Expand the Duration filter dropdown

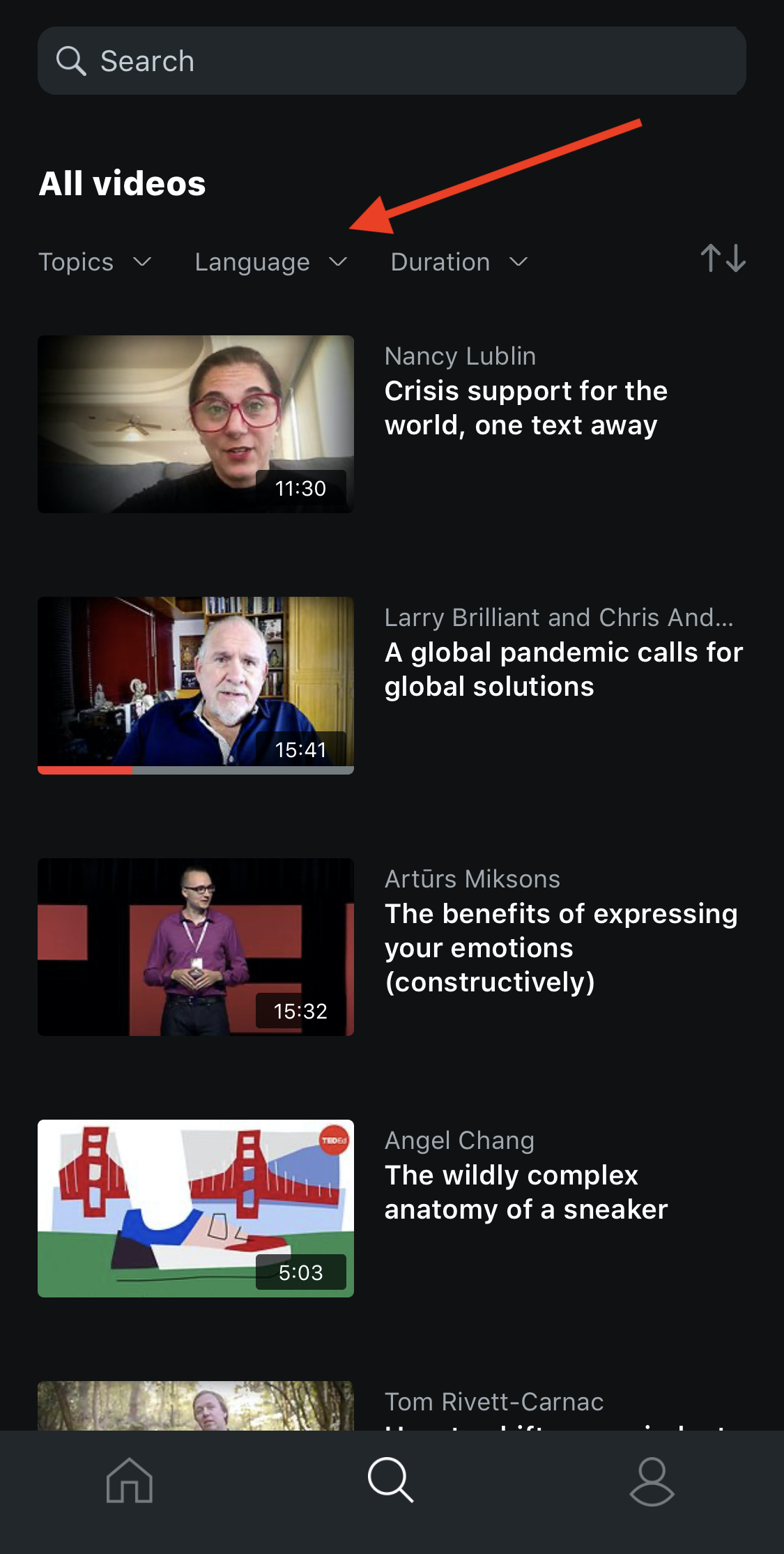[x=459, y=262]
